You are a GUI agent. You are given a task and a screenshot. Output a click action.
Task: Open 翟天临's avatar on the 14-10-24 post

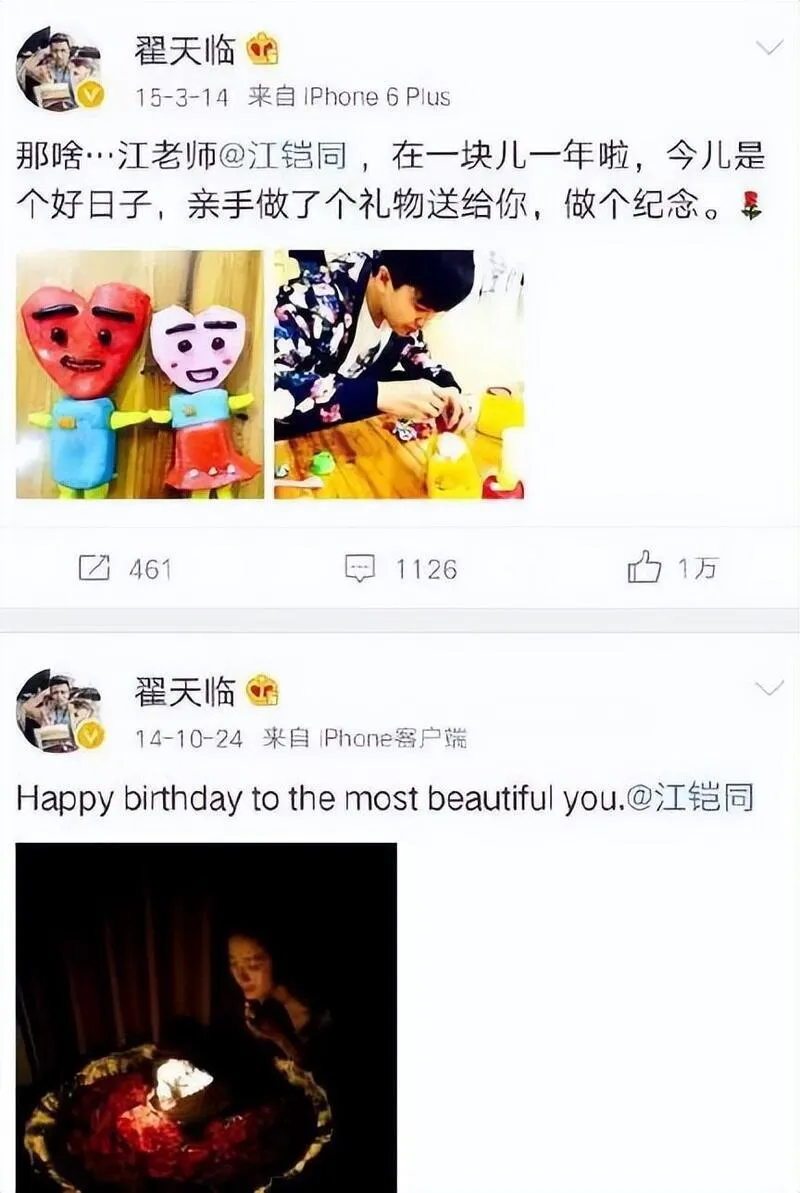point(58,711)
